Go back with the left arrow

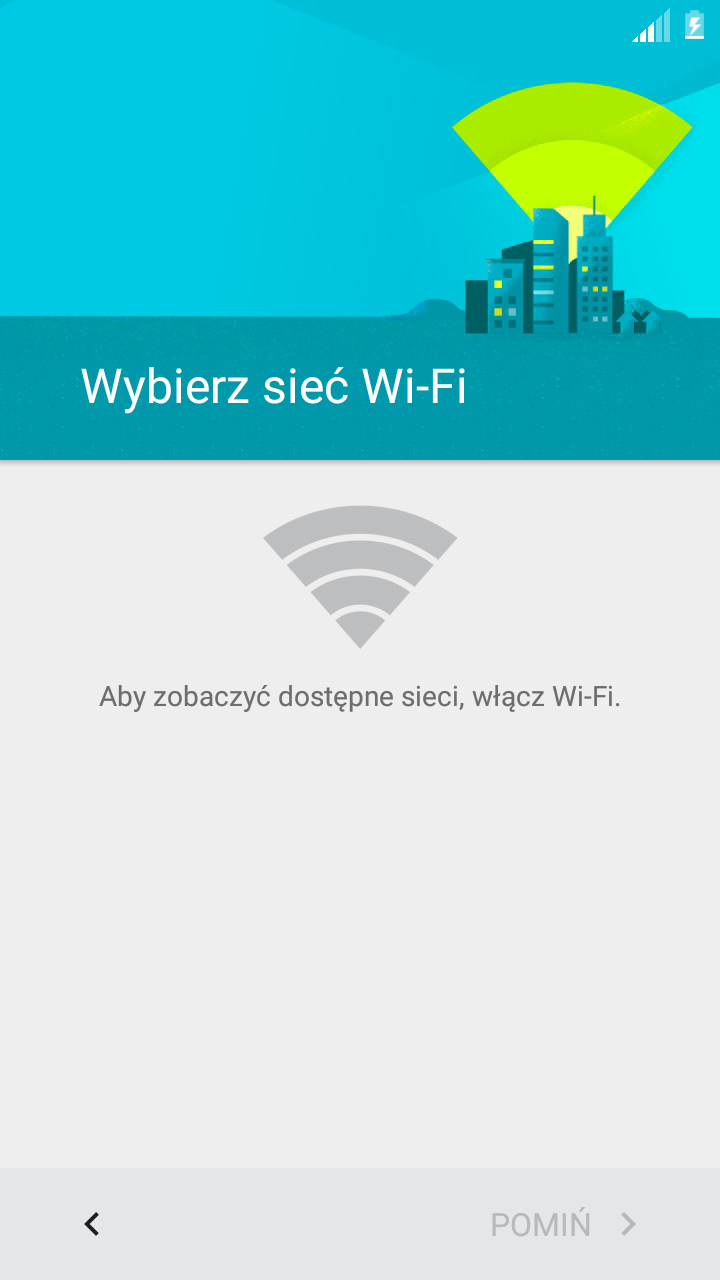[92, 1224]
